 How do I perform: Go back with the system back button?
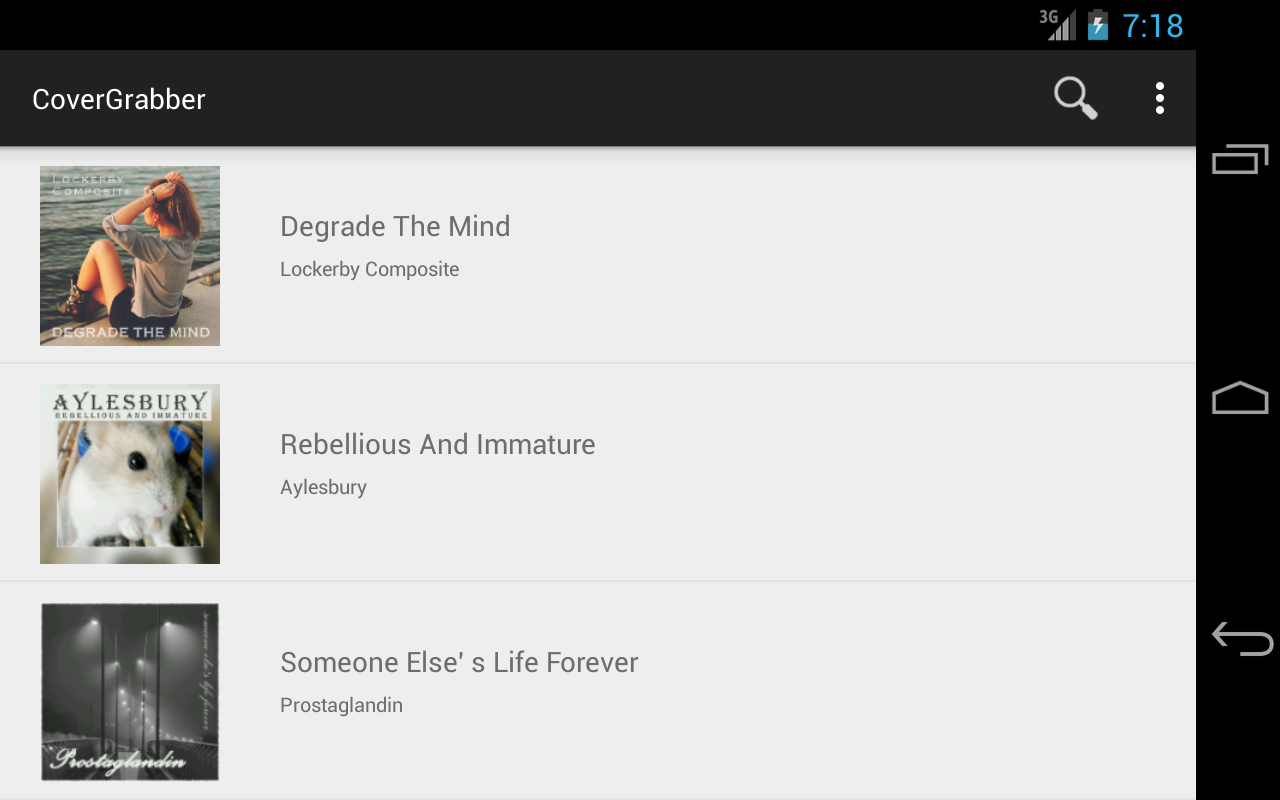[1241, 638]
